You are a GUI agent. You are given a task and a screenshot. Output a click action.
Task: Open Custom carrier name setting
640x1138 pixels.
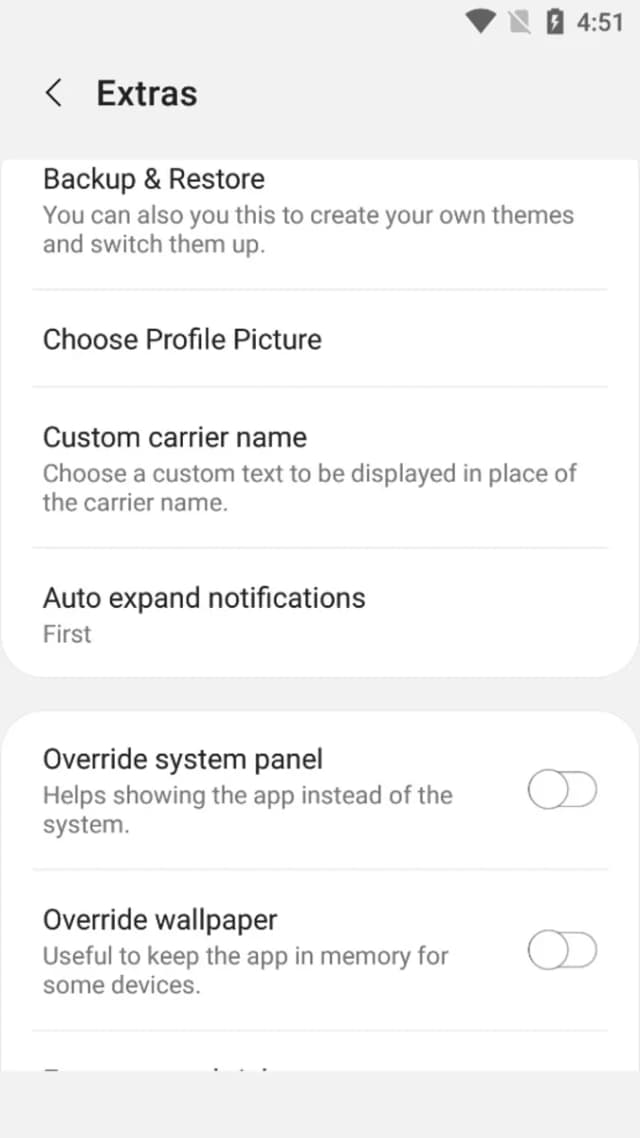(x=319, y=468)
